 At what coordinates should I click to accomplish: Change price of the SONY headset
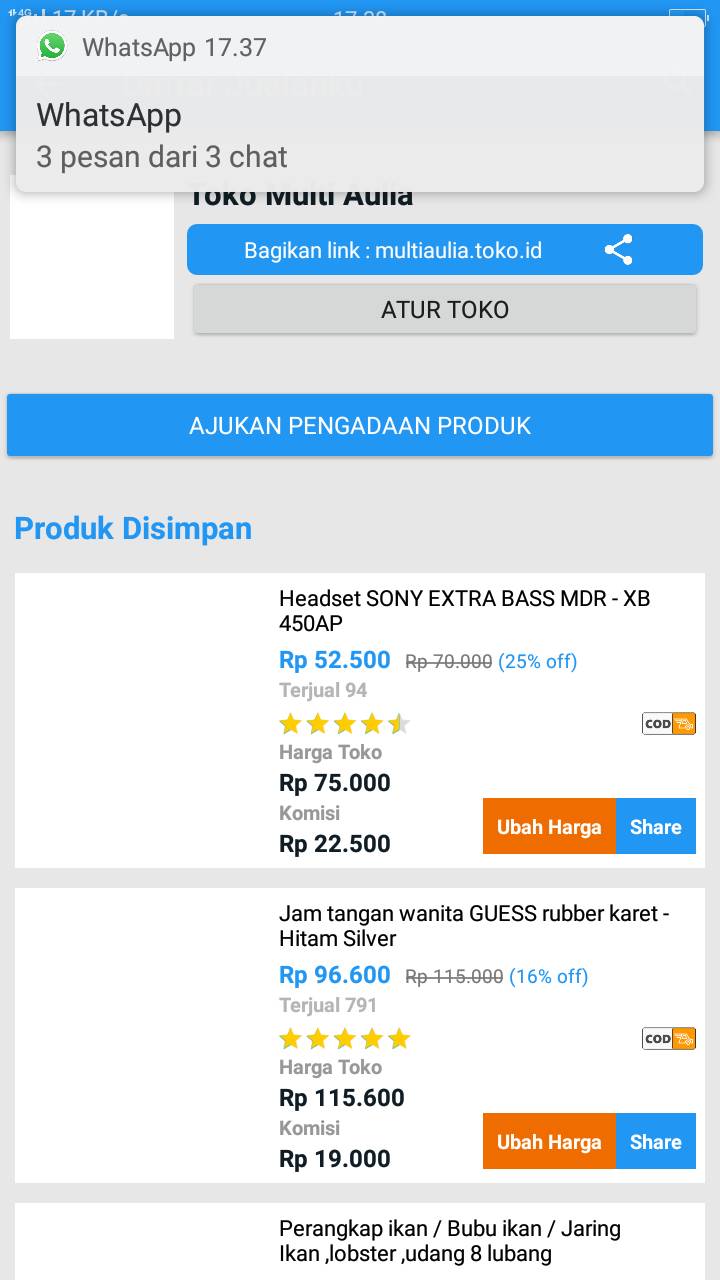pyautogui.click(x=549, y=826)
